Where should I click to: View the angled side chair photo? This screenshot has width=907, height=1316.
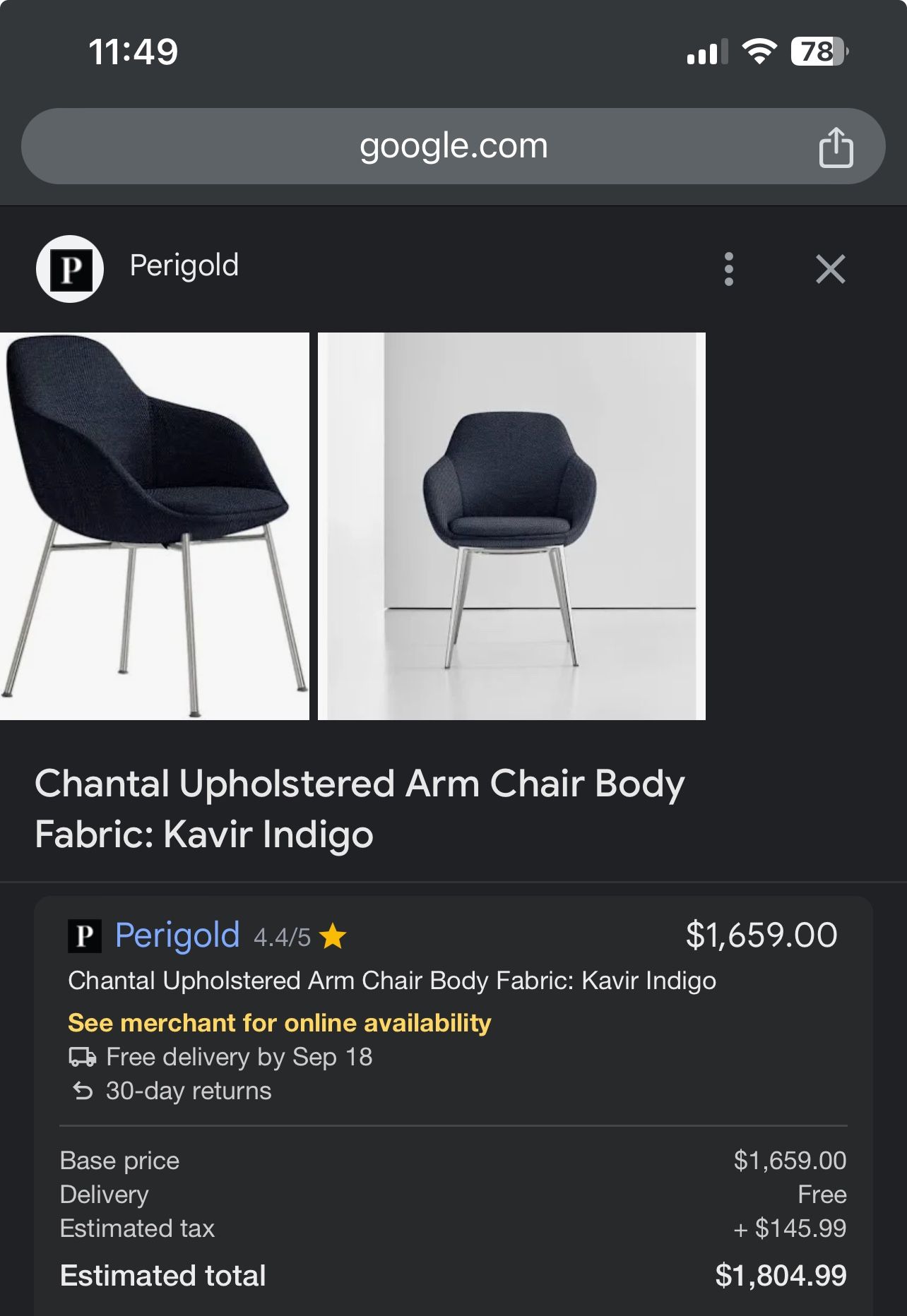(x=154, y=526)
